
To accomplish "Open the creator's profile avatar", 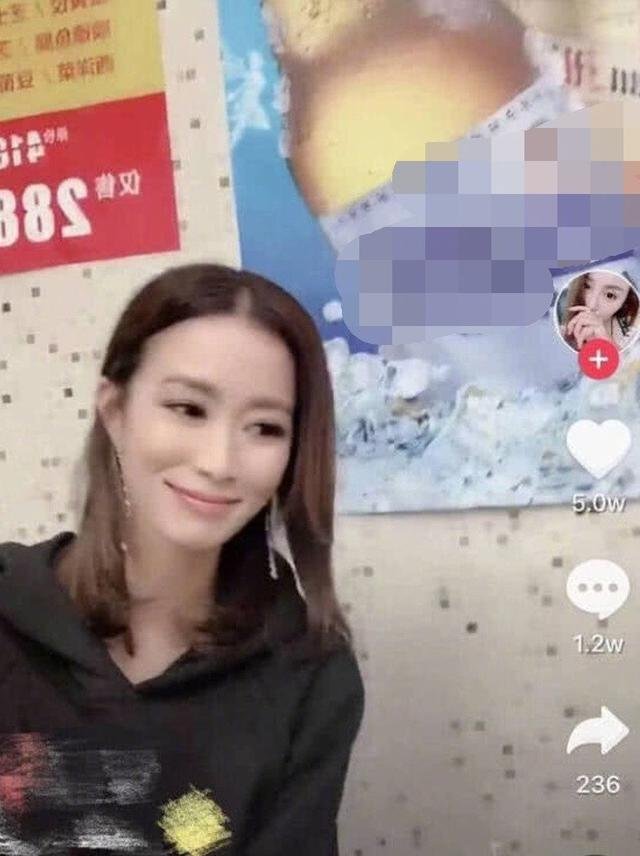I will [x=598, y=309].
